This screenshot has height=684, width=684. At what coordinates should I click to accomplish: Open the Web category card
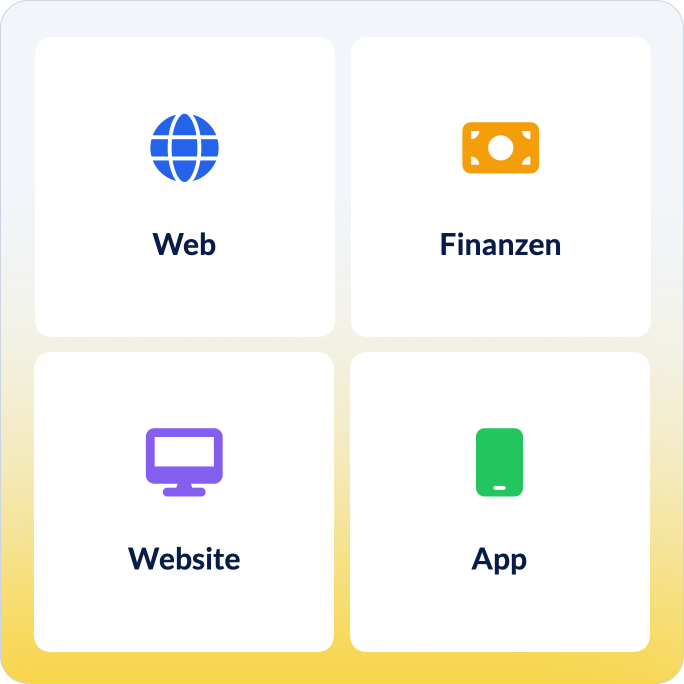click(x=185, y=187)
